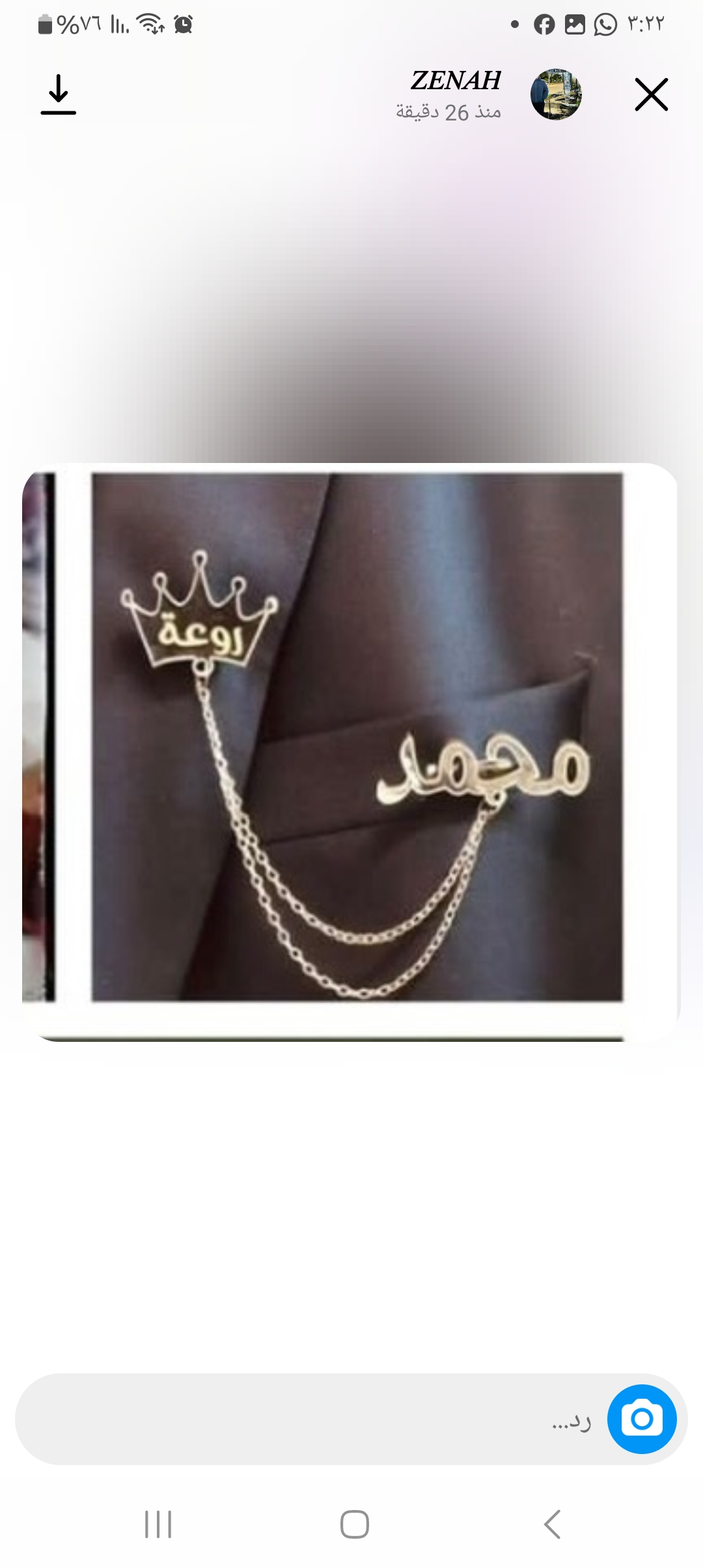Open the camera to reply
Image resolution: width=703 pixels, height=1568 pixels.
click(641, 1420)
